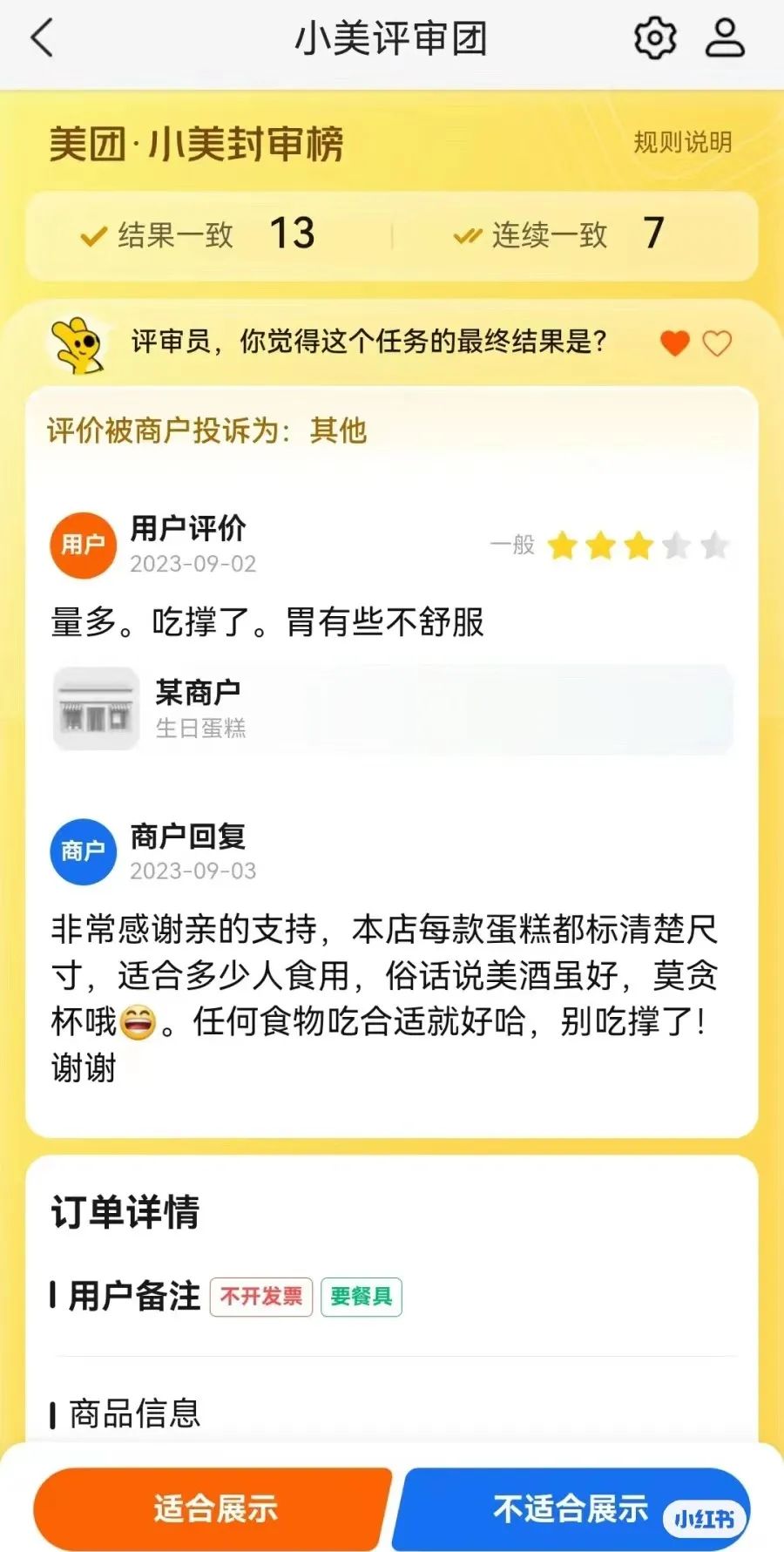Select the fourth star in the rating
Image resolution: width=784 pixels, height=1552 pixels.
pyautogui.click(x=676, y=545)
